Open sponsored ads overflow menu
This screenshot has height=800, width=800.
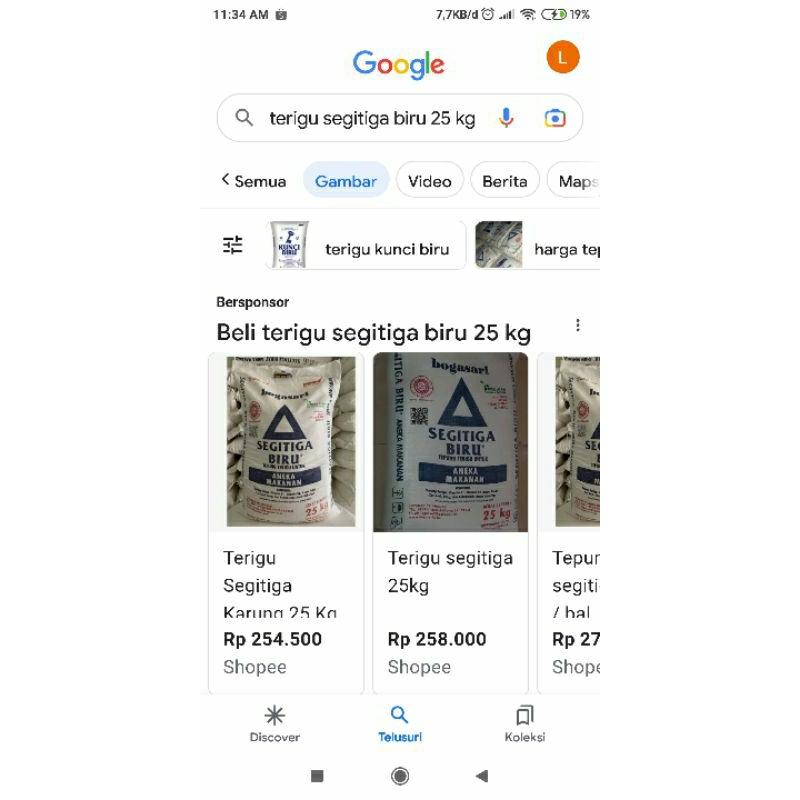click(x=577, y=325)
